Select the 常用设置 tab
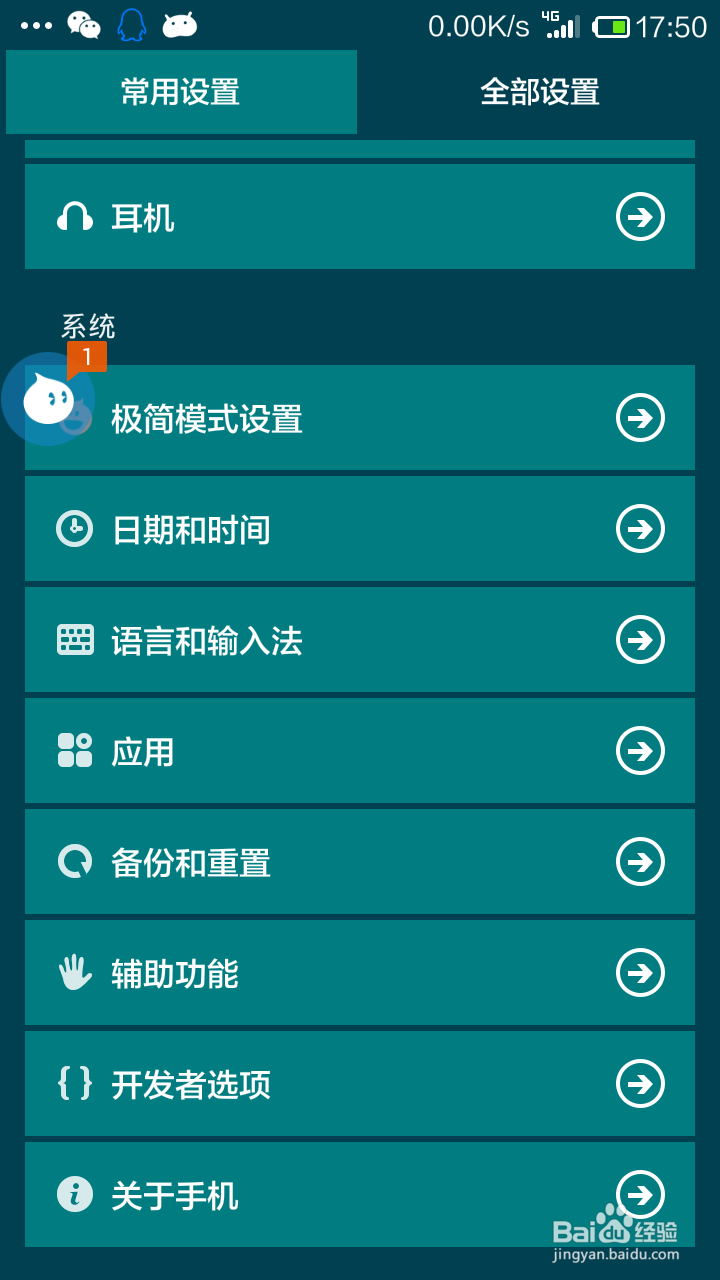 point(181,92)
